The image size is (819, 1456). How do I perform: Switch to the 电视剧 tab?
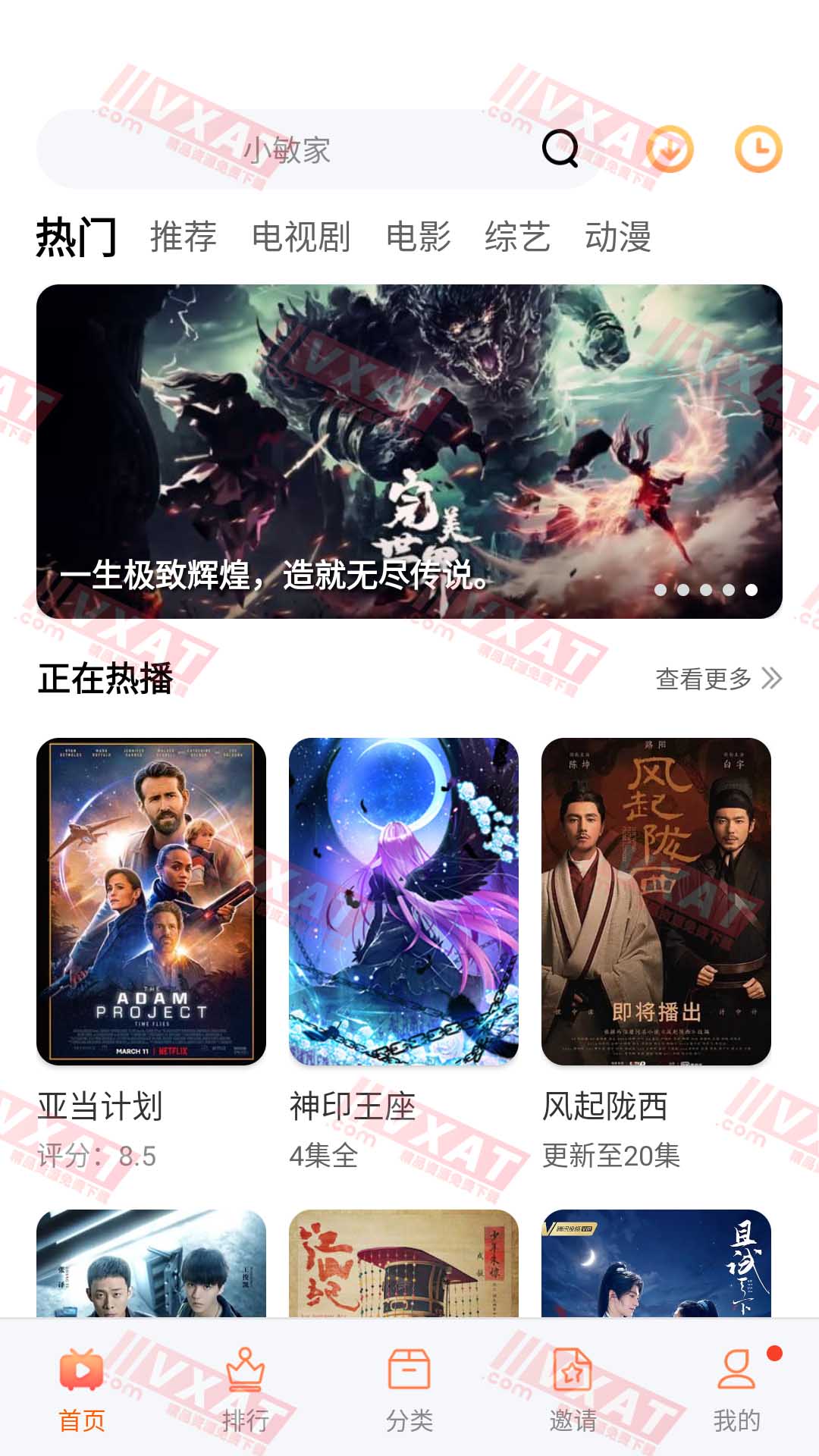pos(302,237)
